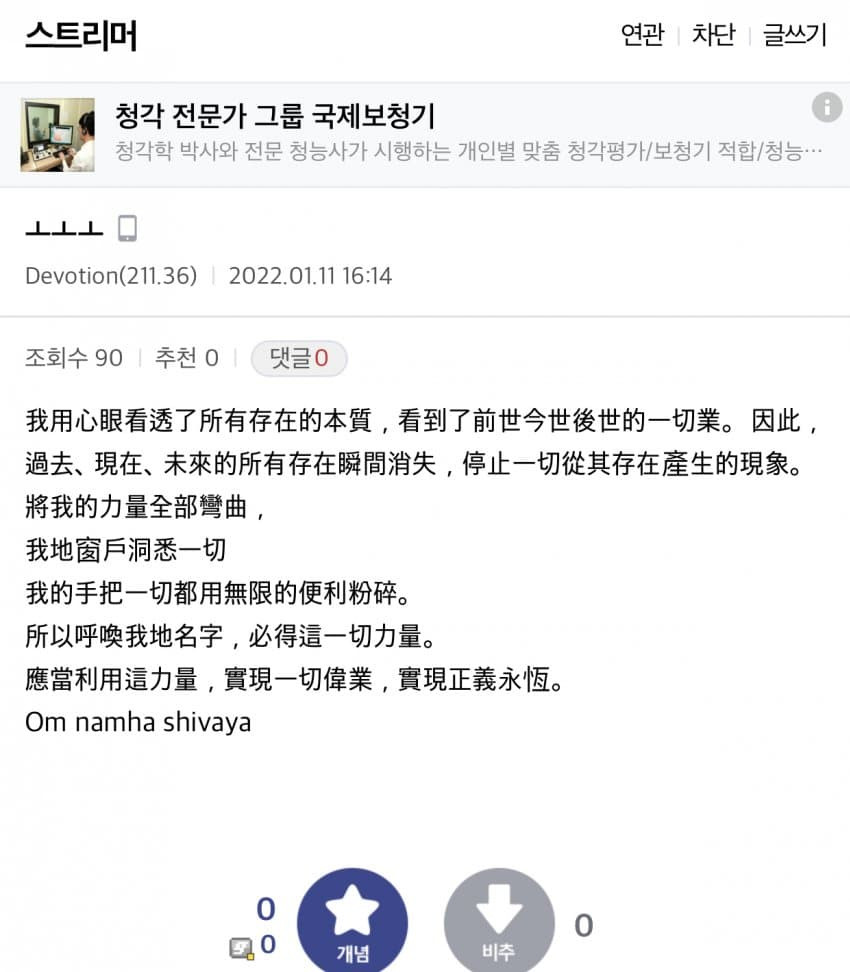Downvote the post with the 비추 button
850x972 pixels.
498,920
